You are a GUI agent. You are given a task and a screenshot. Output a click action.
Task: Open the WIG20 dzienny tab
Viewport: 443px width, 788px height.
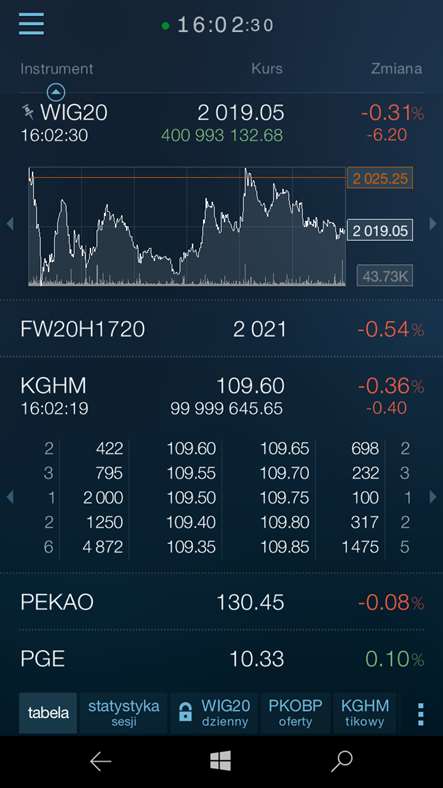coord(214,713)
